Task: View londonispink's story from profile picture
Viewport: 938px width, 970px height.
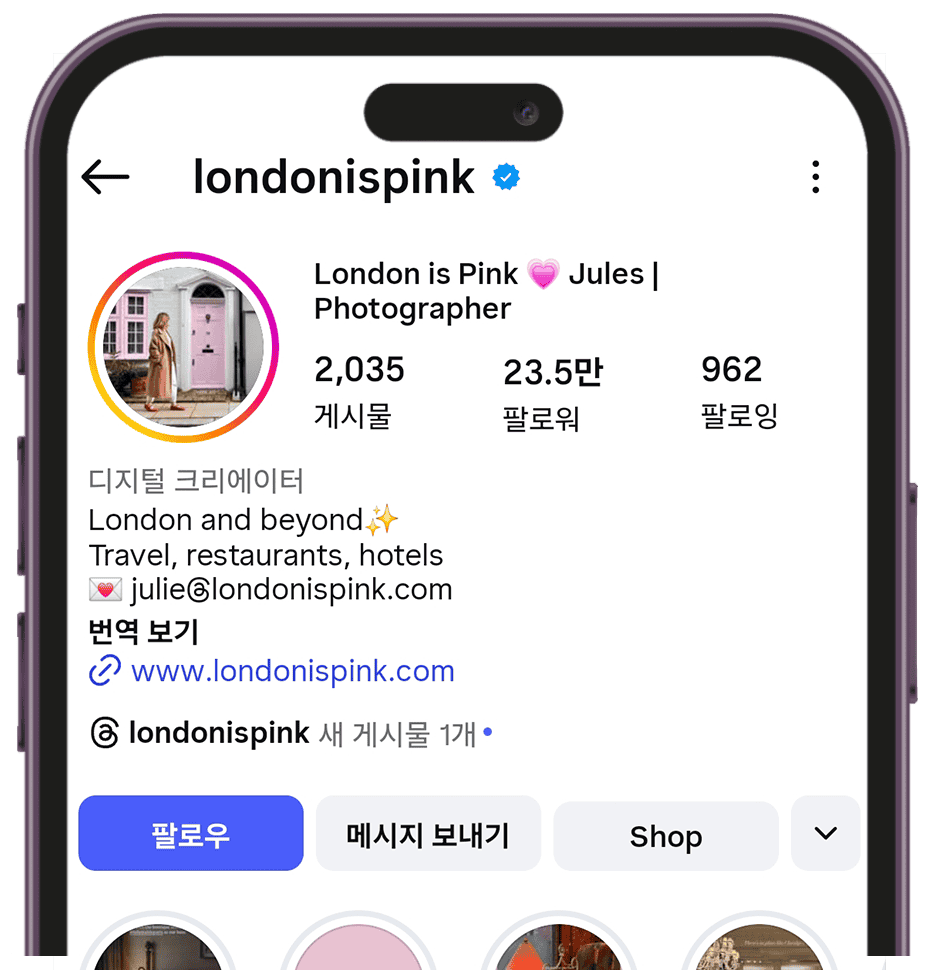Action: (x=183, y=347)
